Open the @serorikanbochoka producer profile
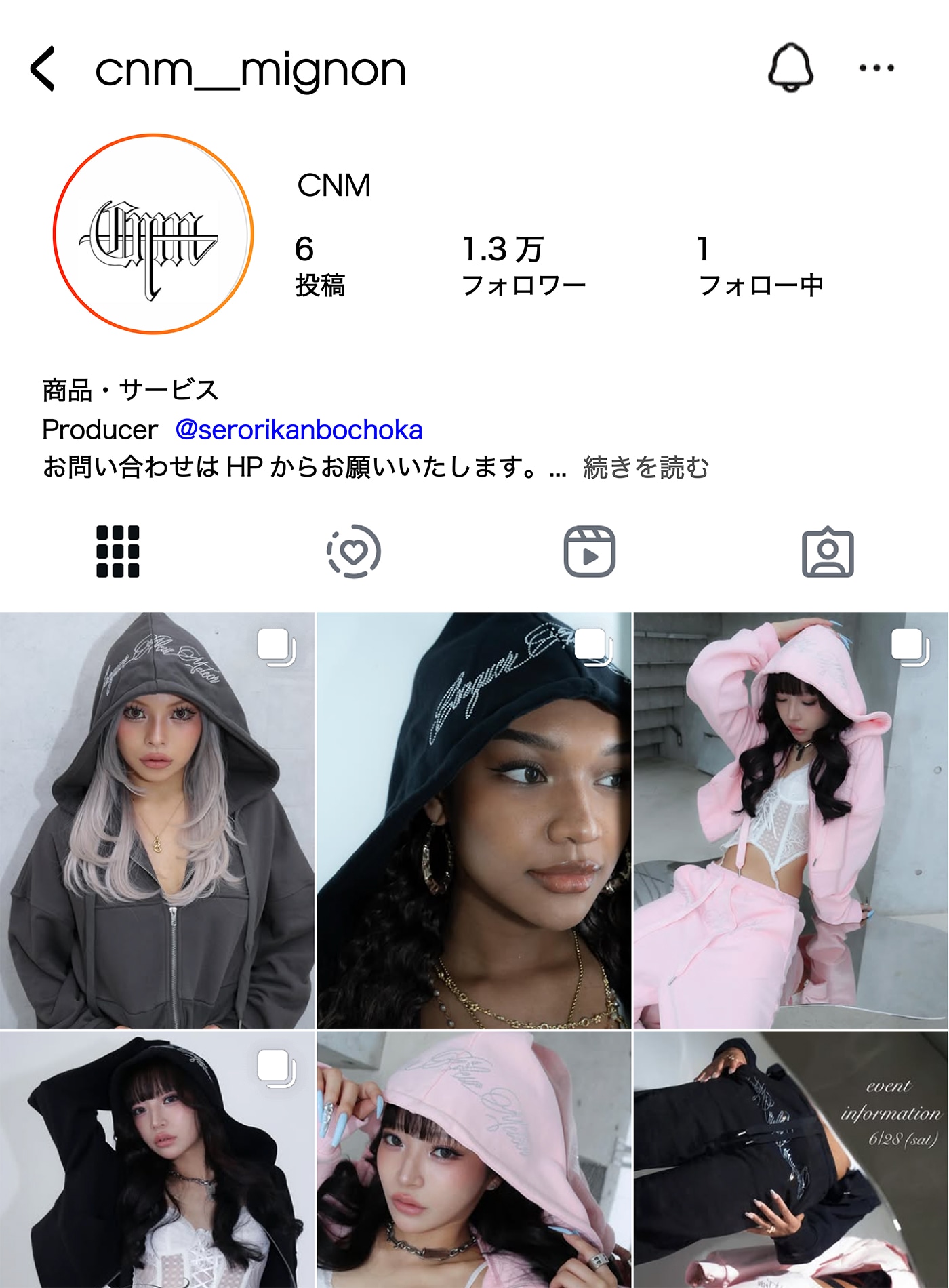 coord(298,430)
